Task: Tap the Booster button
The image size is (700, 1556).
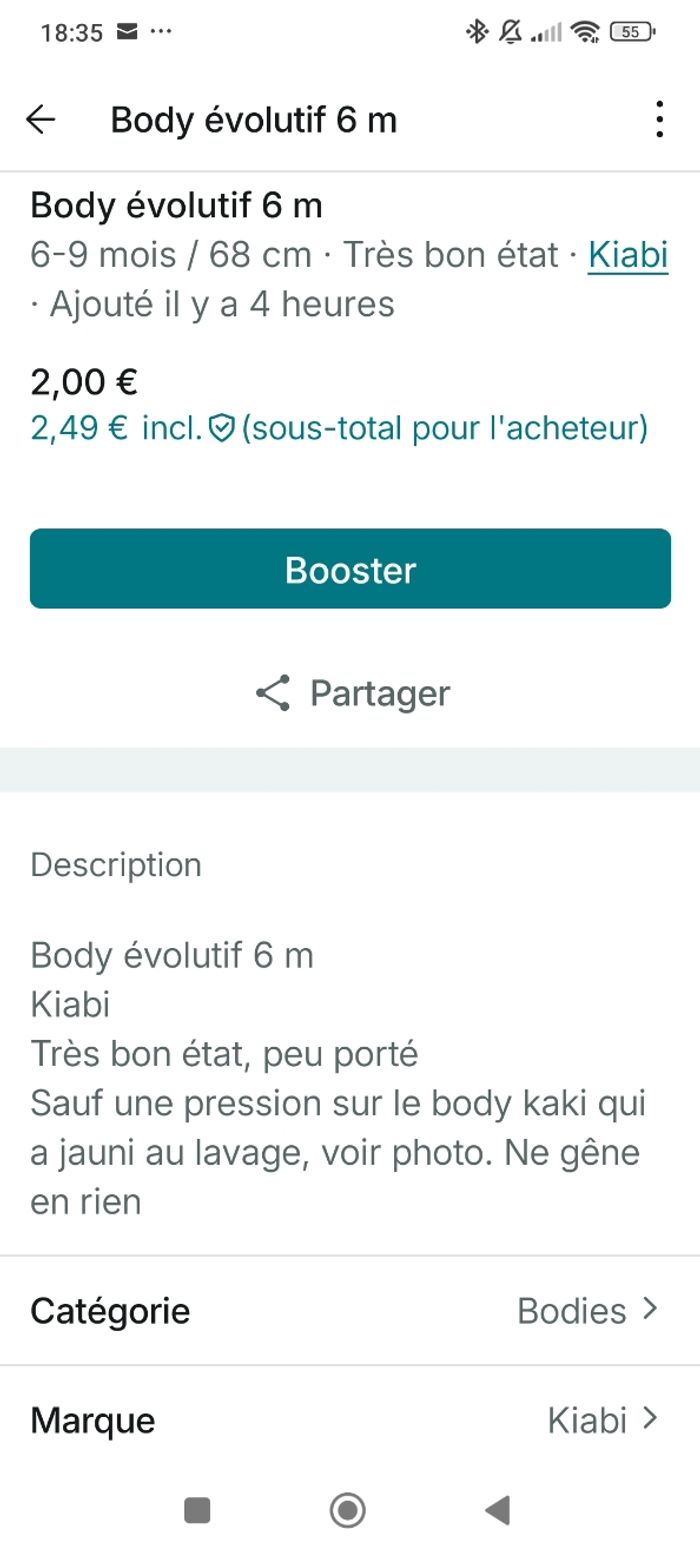Action: coord(350,569)
